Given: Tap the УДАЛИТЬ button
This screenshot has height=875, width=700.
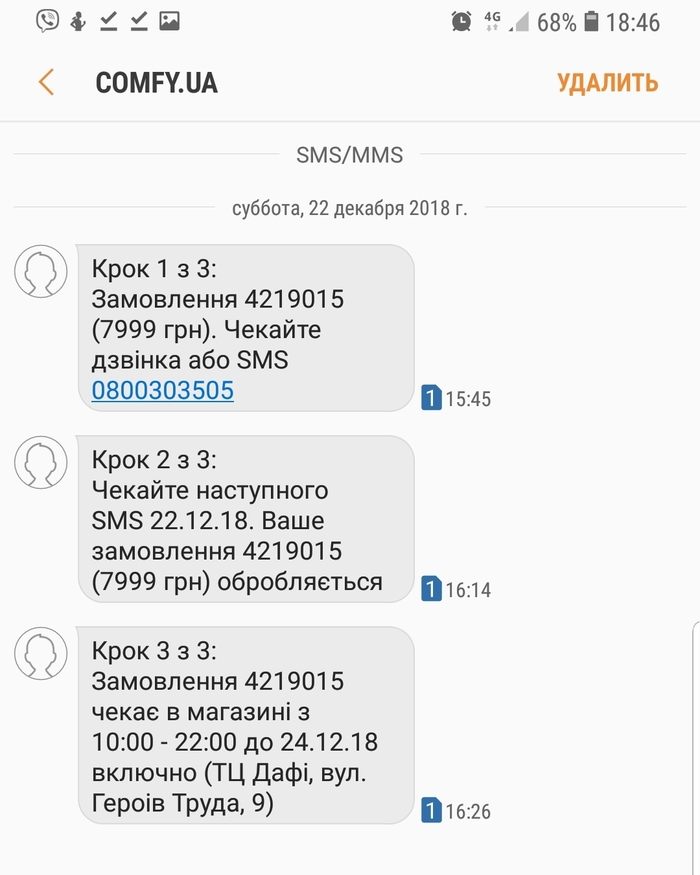Looking at the screenshot, I should pos(607,83).
